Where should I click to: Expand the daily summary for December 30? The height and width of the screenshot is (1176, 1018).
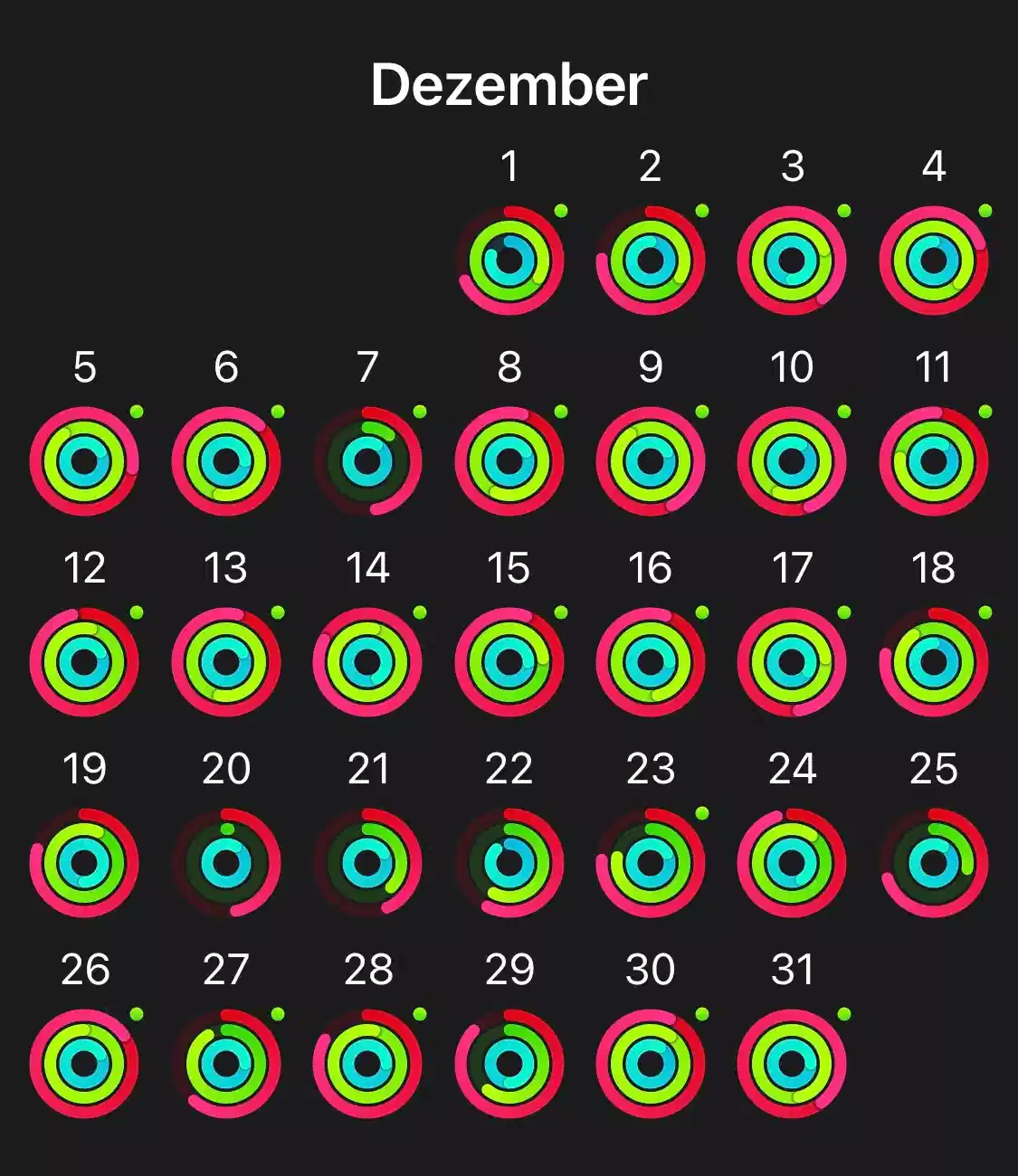[x=651, y=1062]
